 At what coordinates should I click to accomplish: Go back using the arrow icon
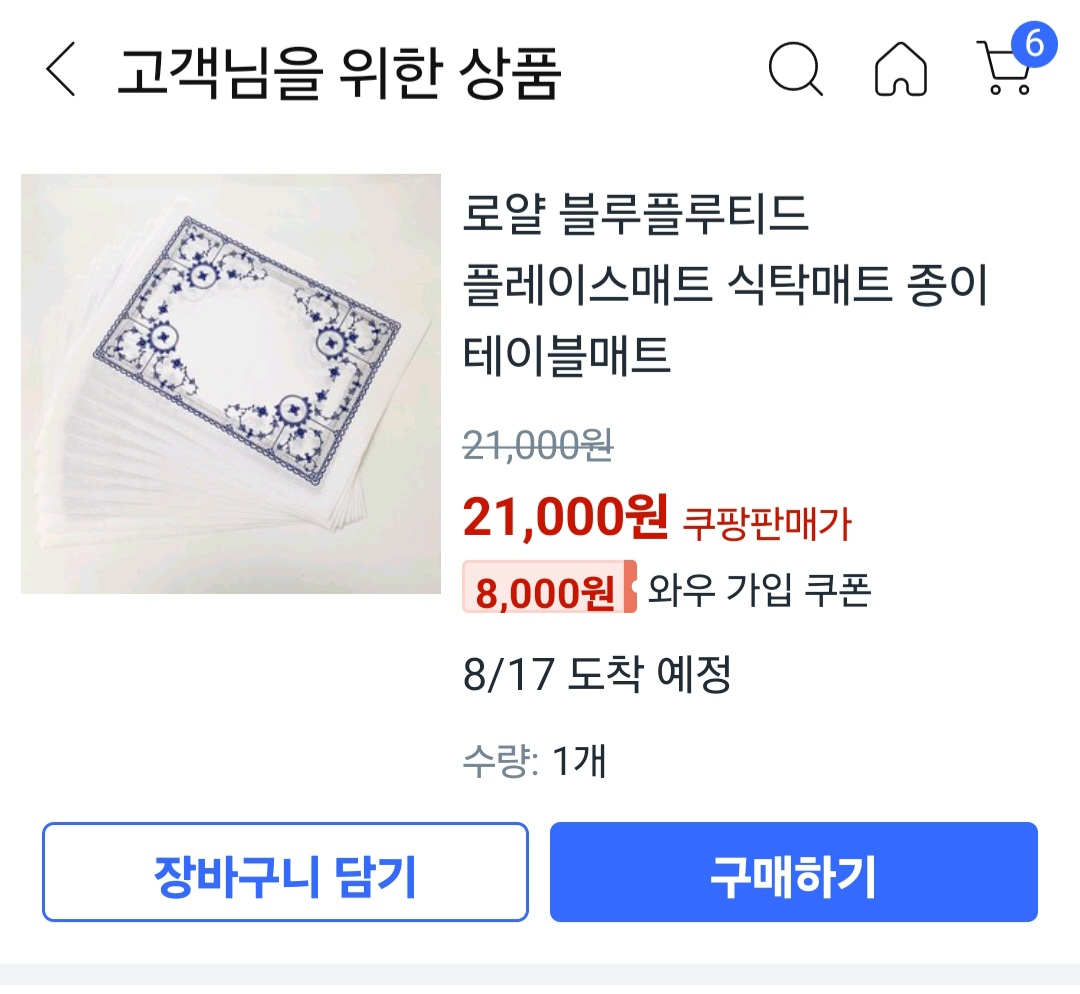click(x=60, y=71)
